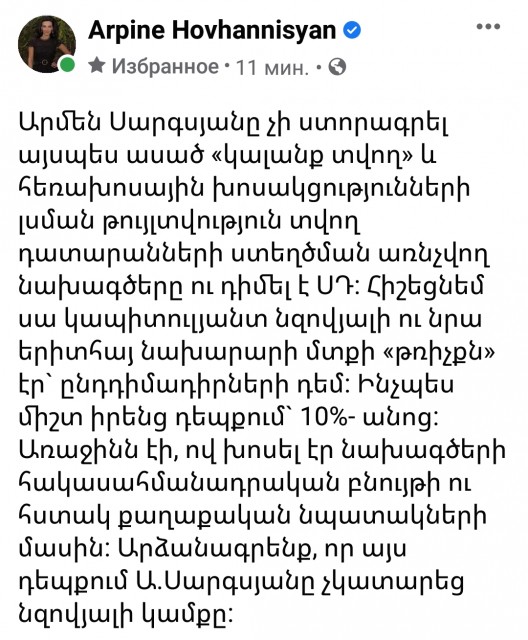Open the Arpine Hovhannisyan profile name link
This screenshot has width=528, height=640.
[x=212, y=30]
